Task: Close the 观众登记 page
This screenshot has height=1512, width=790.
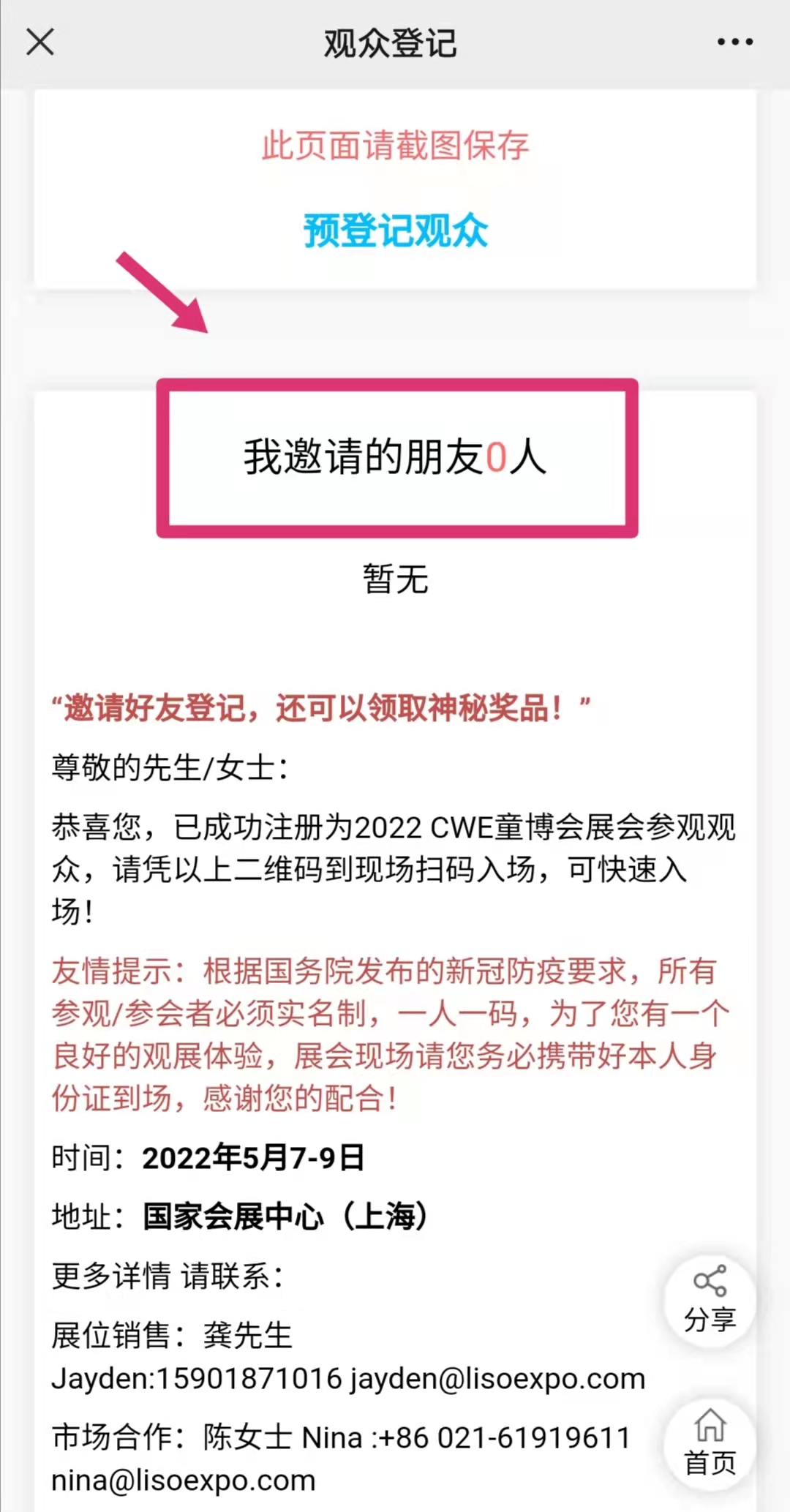Action: [x=40, y=42]
